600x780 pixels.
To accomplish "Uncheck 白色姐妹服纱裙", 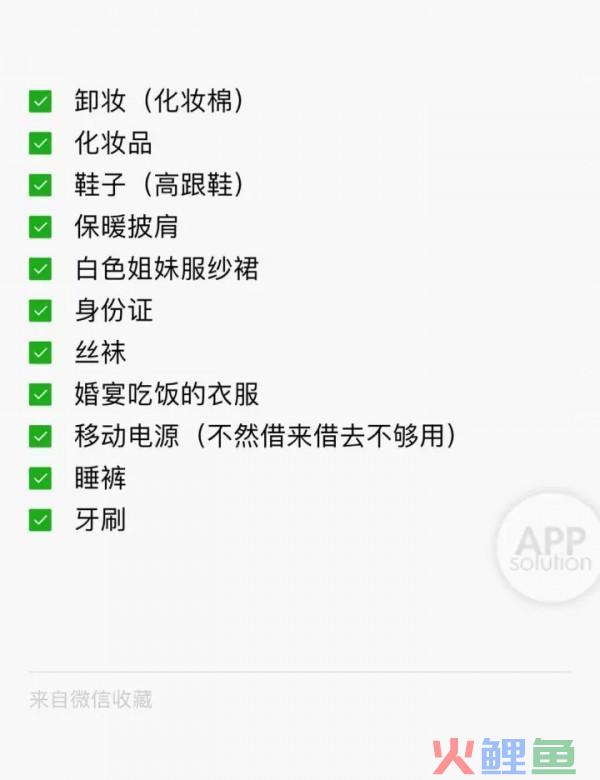I will pos(40,269).
